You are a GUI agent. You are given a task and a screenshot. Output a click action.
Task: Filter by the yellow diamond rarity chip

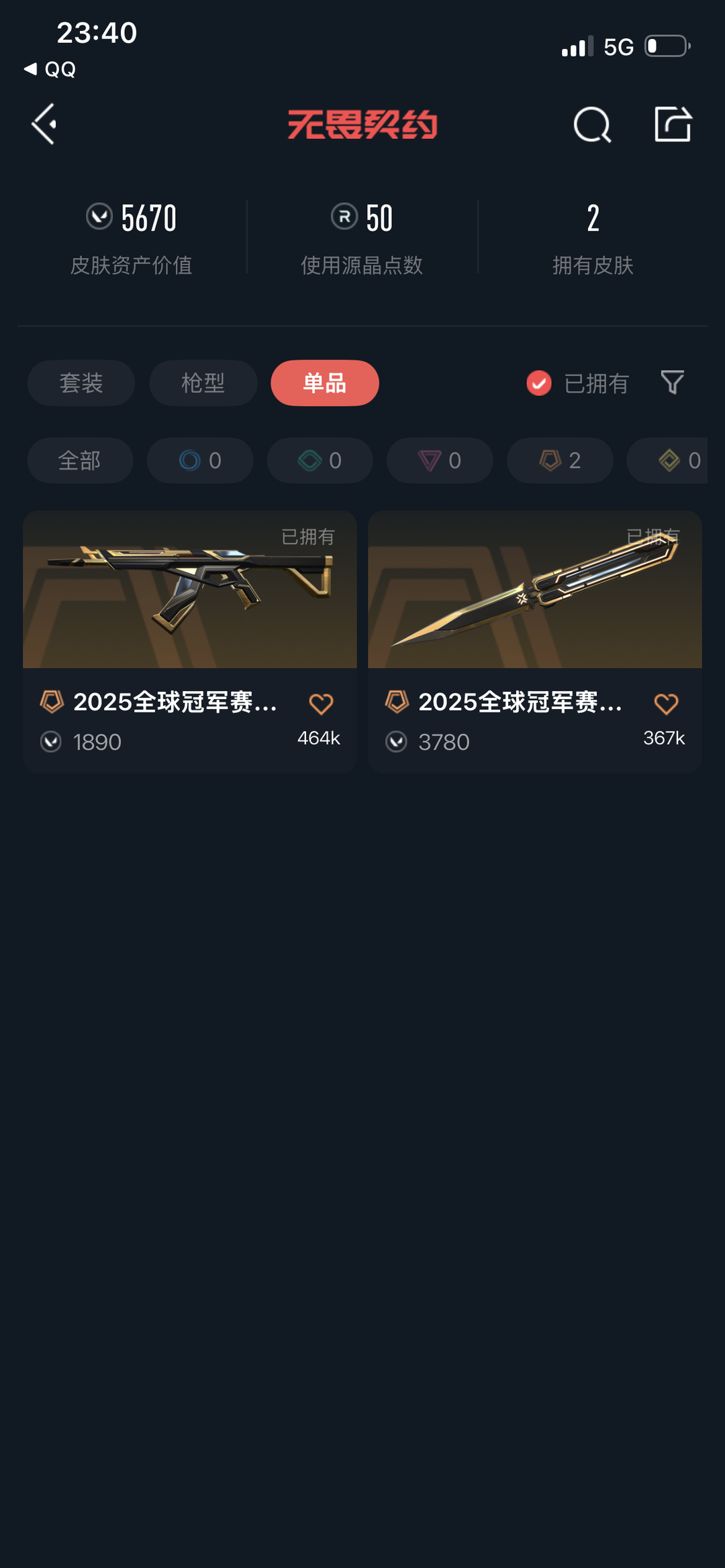coord(671,460)
